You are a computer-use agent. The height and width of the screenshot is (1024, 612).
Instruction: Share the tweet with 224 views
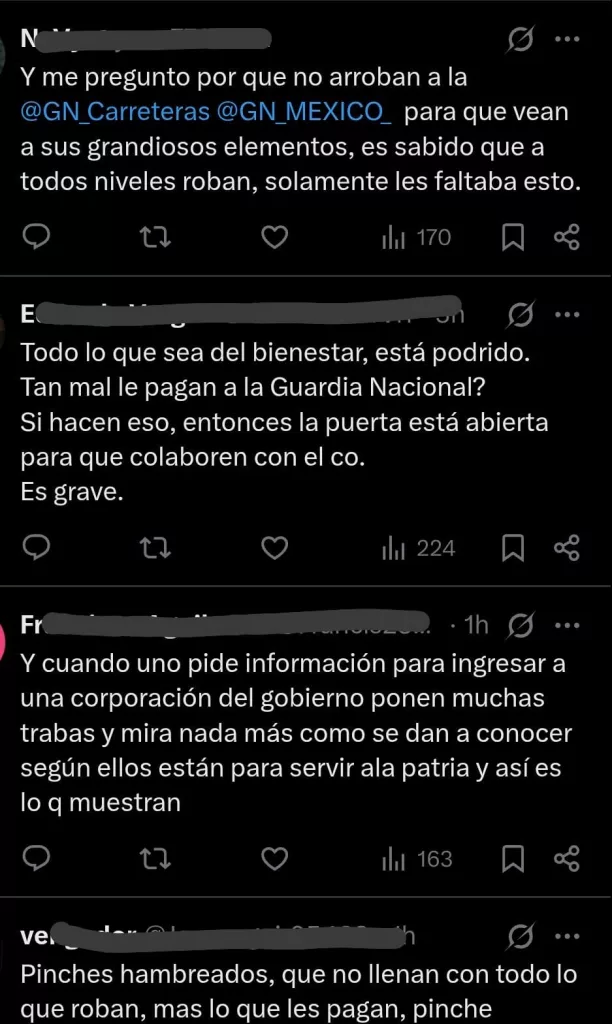pyautogui.click(x=567, y=548)
